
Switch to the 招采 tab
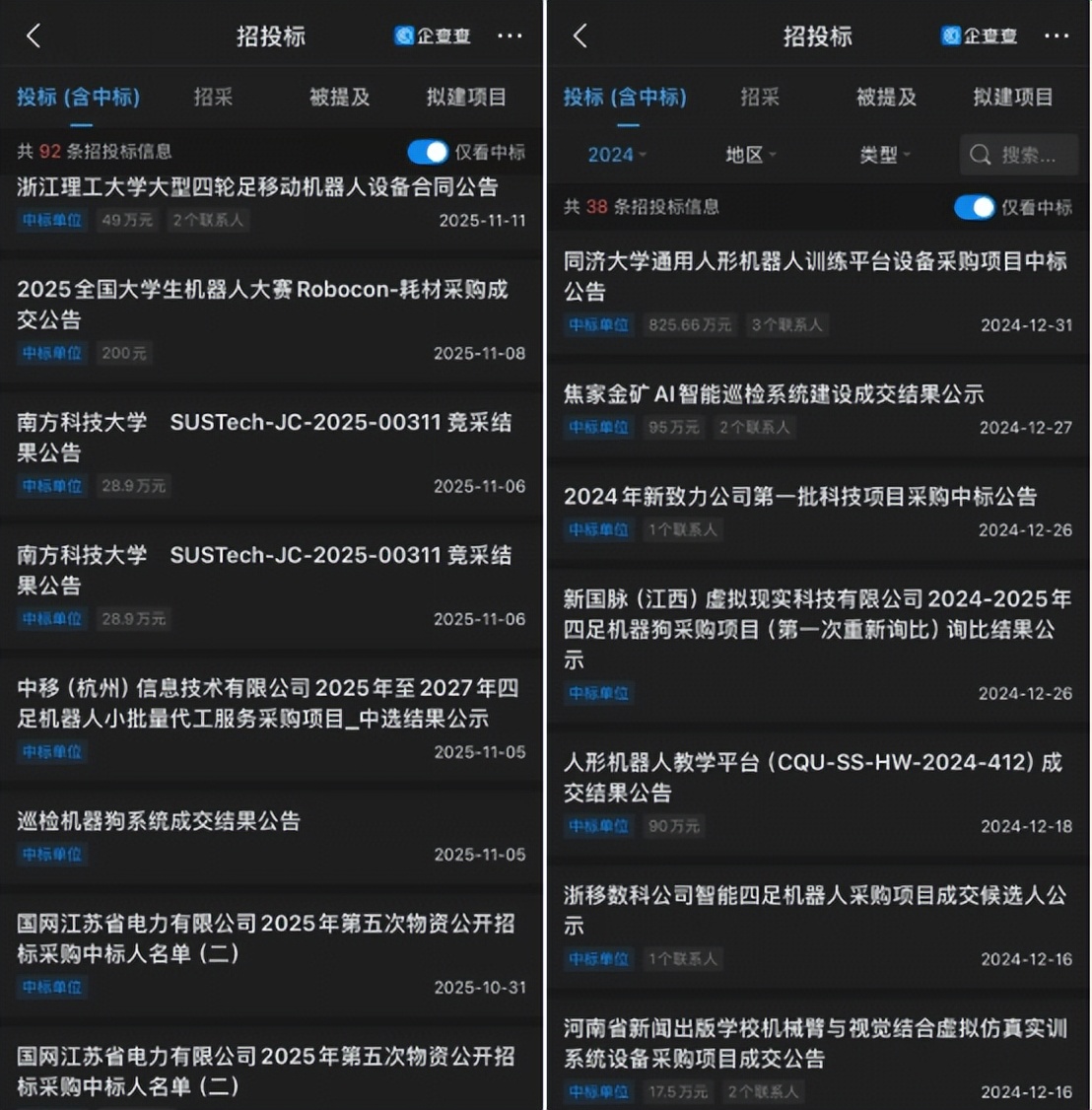pyautogui.click(x=213, y=98)
